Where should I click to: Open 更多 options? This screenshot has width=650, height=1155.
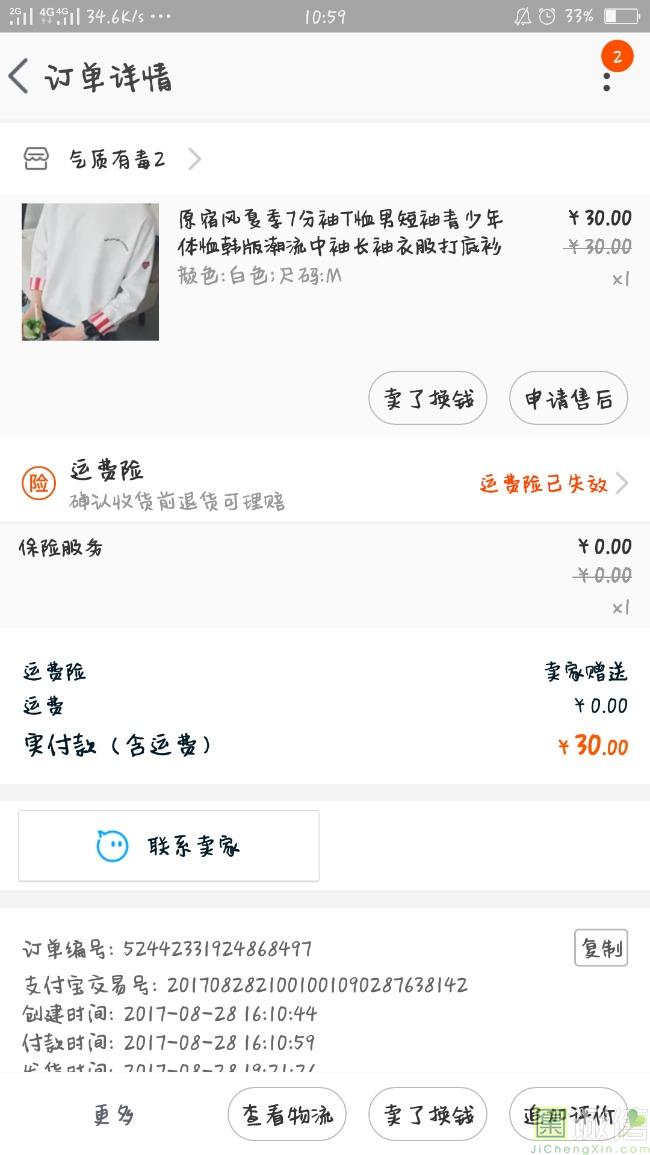click(114, 1115)
